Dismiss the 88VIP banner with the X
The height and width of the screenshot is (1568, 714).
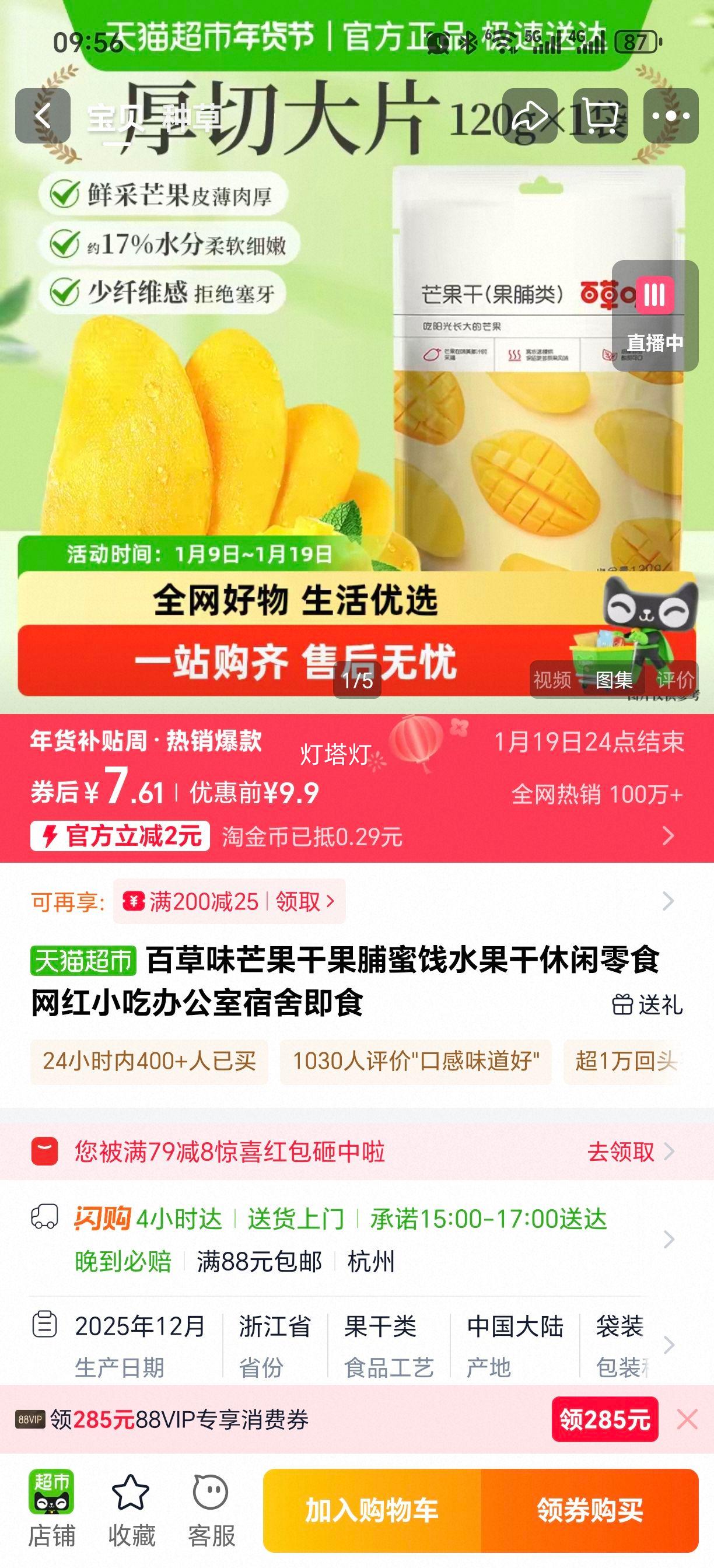pos(687,1417)
